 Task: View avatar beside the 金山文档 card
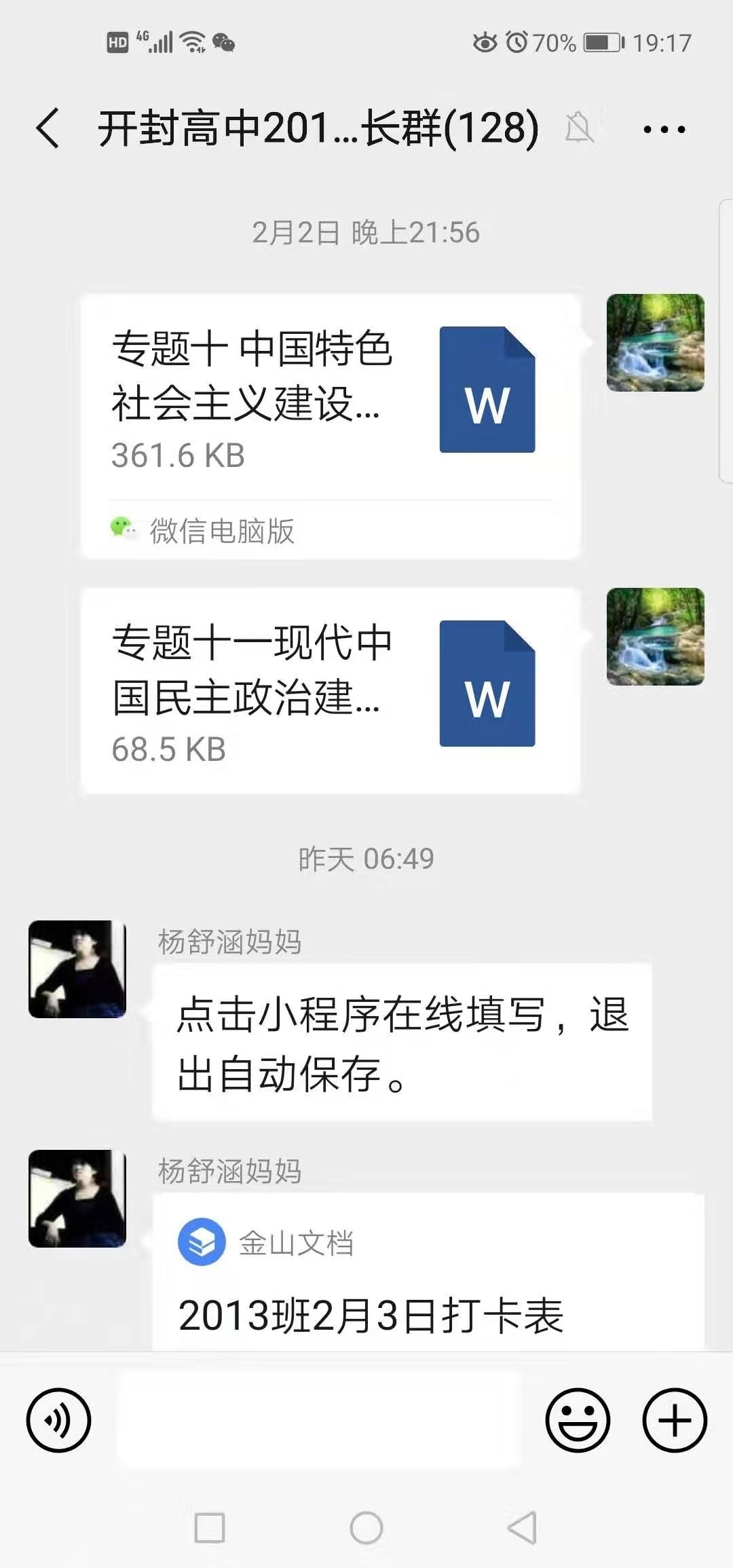click(x=77, y=1199)
